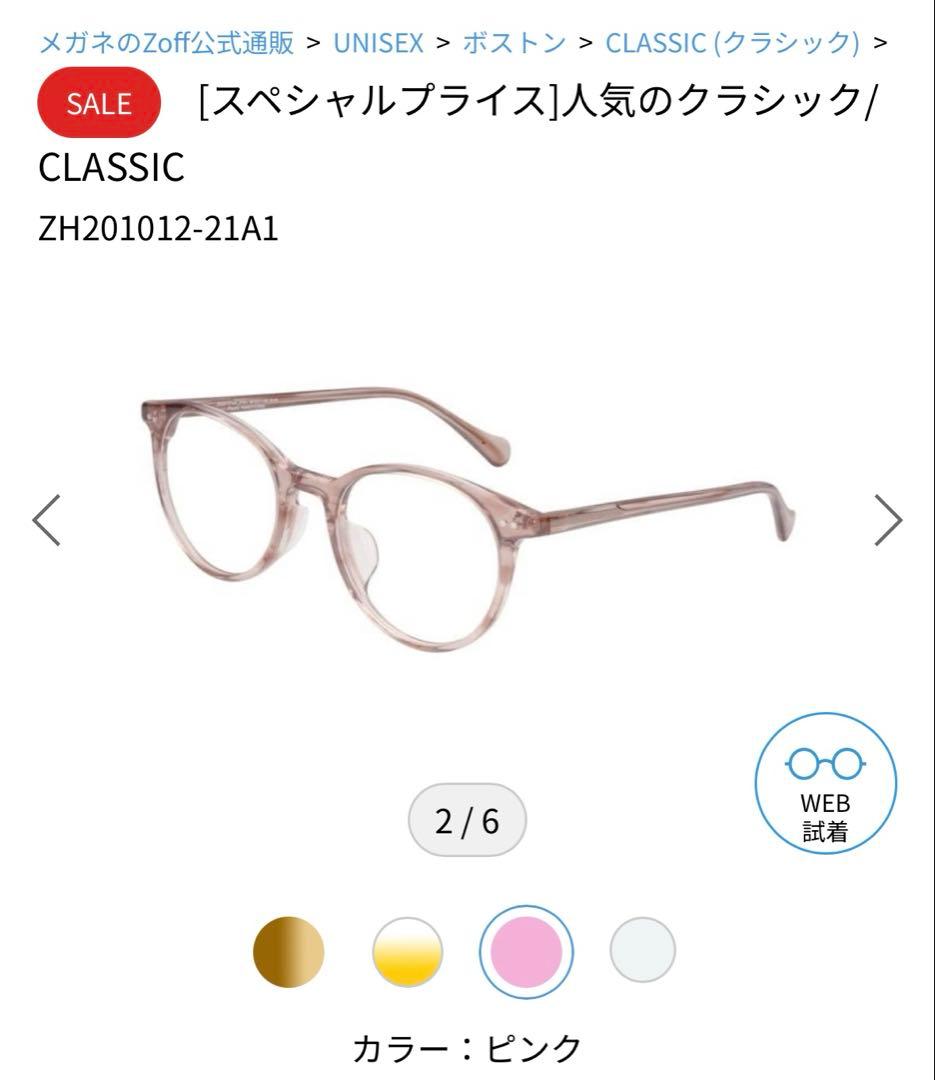The width and height of the screenshot is (935, 1080).
Task: Select the clear white color swatch
Action: tap(643, 950)
